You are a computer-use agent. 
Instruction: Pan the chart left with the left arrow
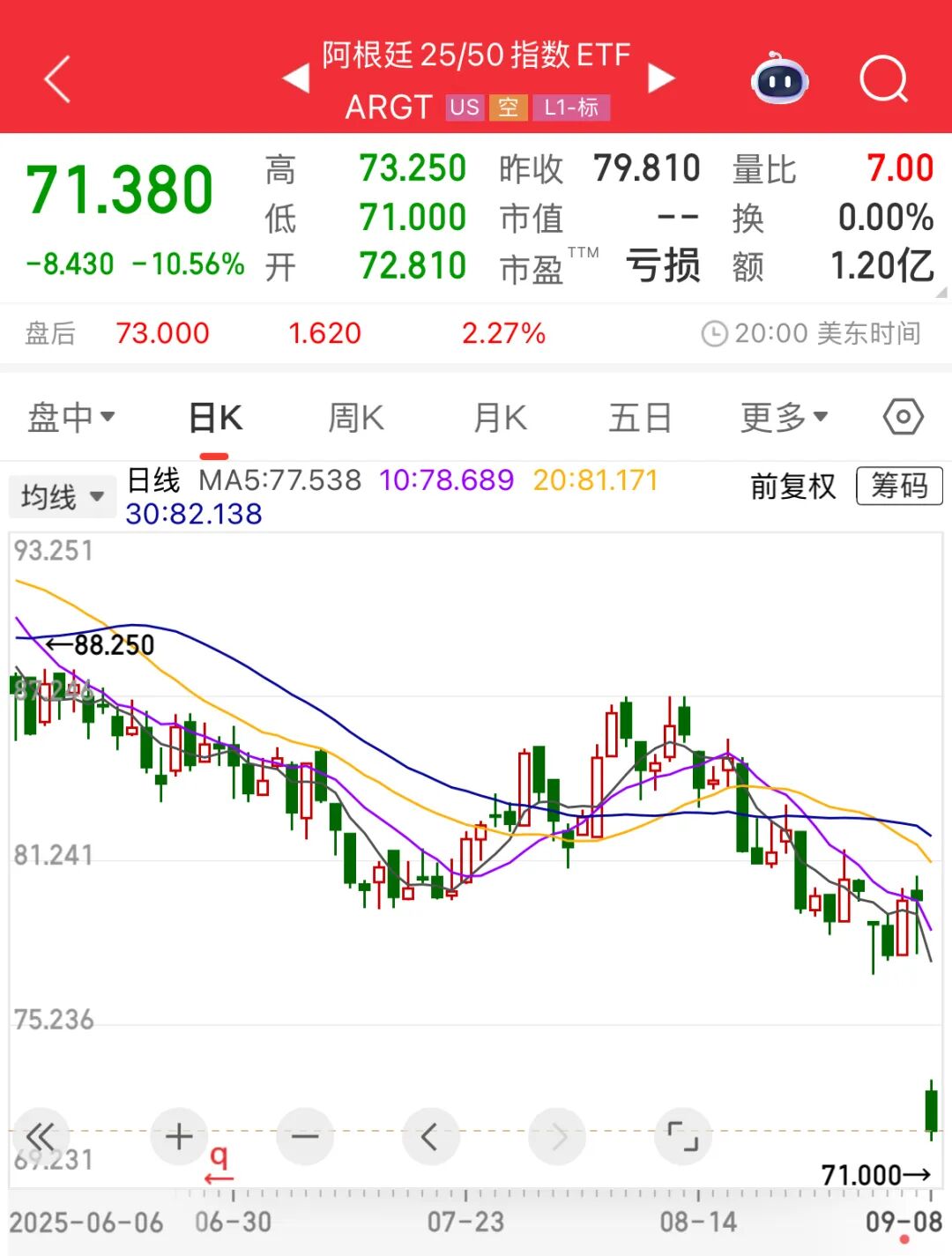coord(431,1136)
